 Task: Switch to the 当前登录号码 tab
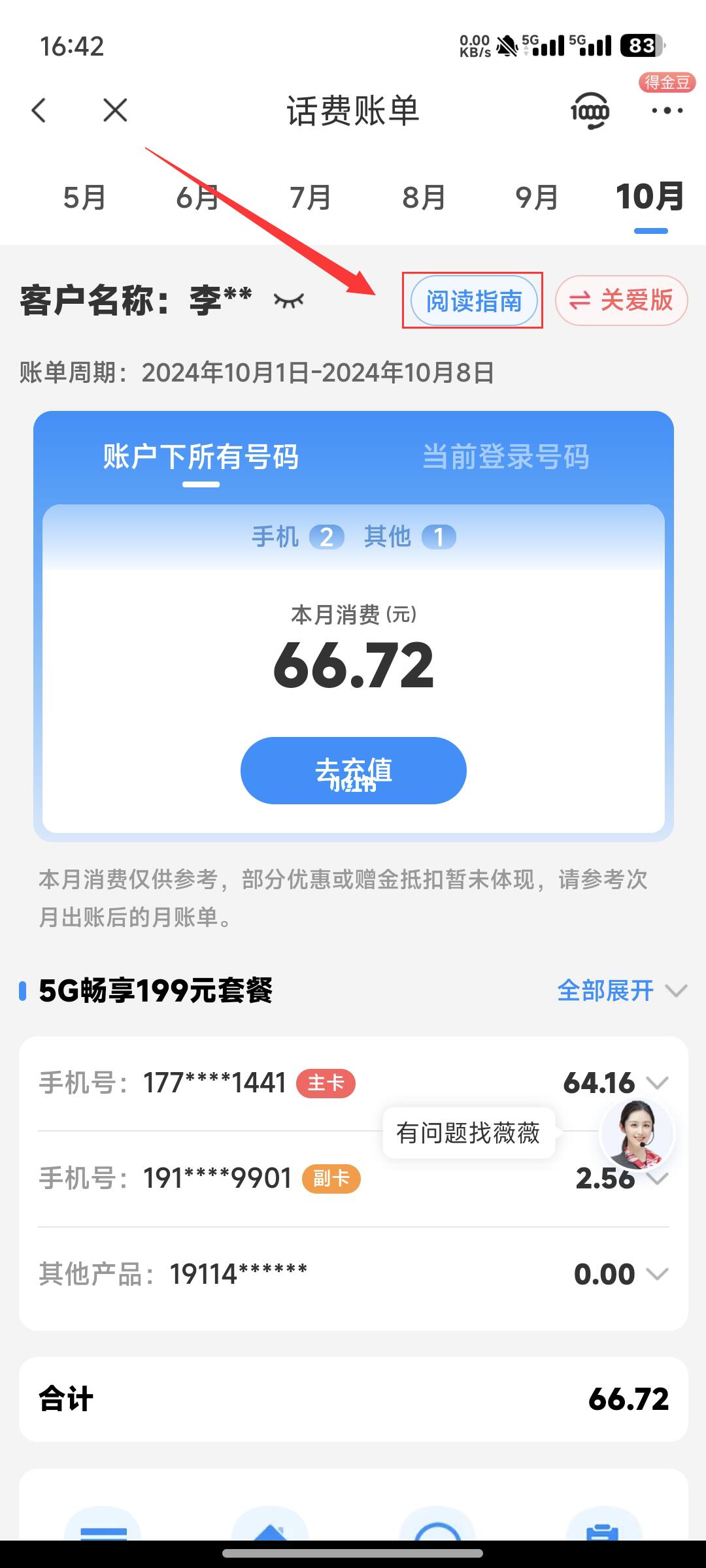coord(506,457)
